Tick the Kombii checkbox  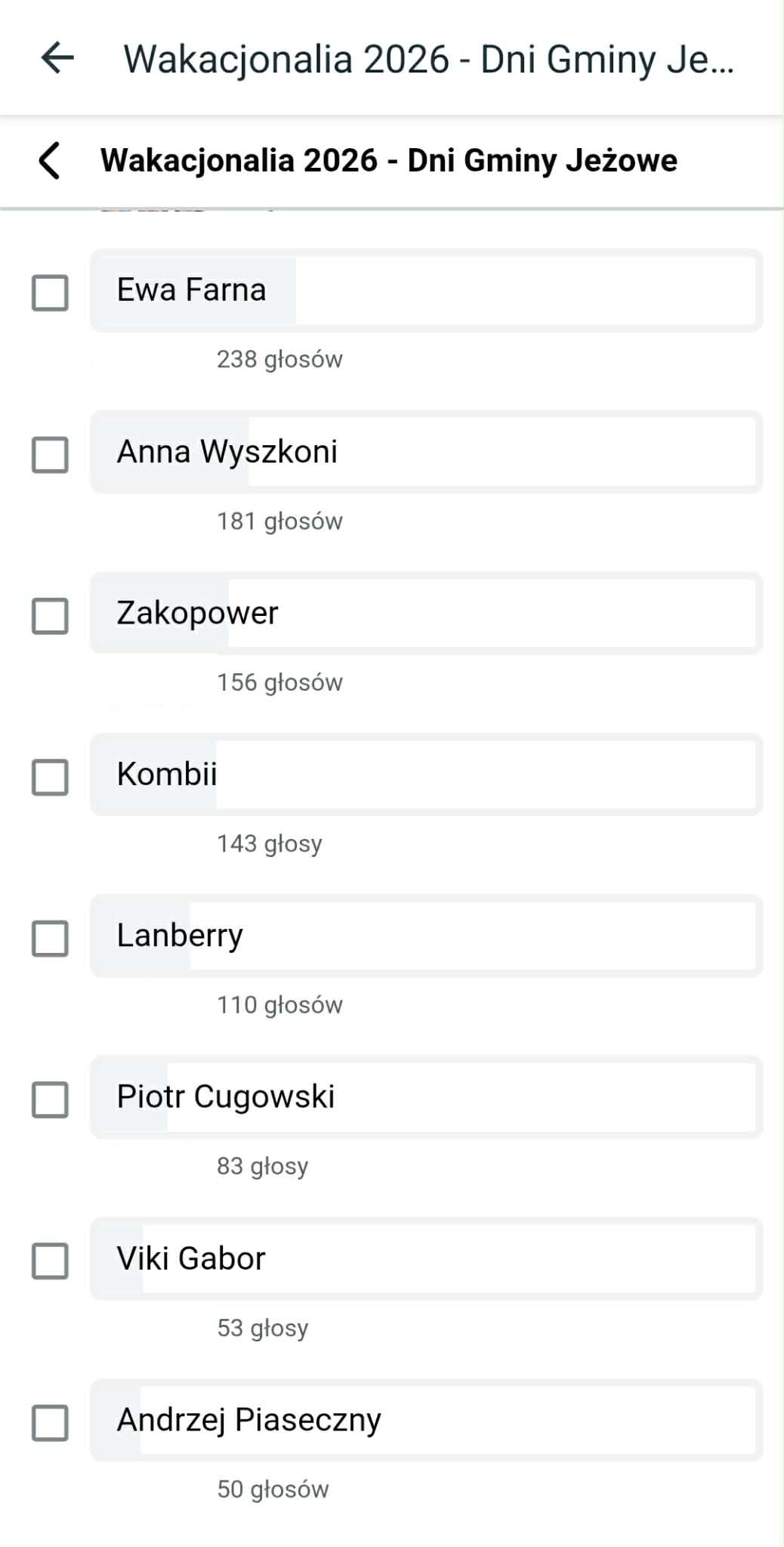(x=50, y=777)
